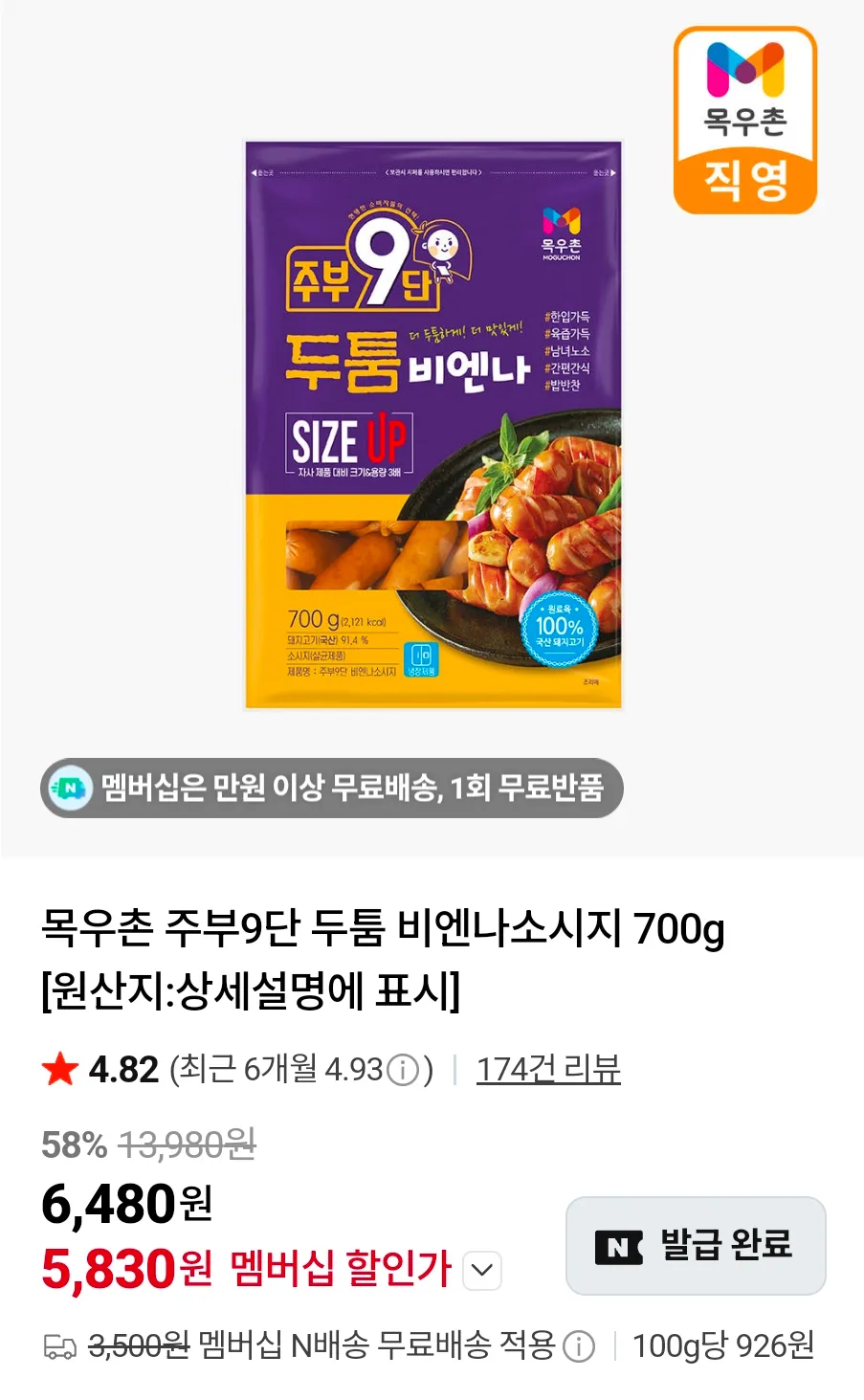Image resolution: width=864 pixels, height=1400 pixels.
Task: Expand the 멤버십 할인가 price details chevron
Action: pos(482,1271)
